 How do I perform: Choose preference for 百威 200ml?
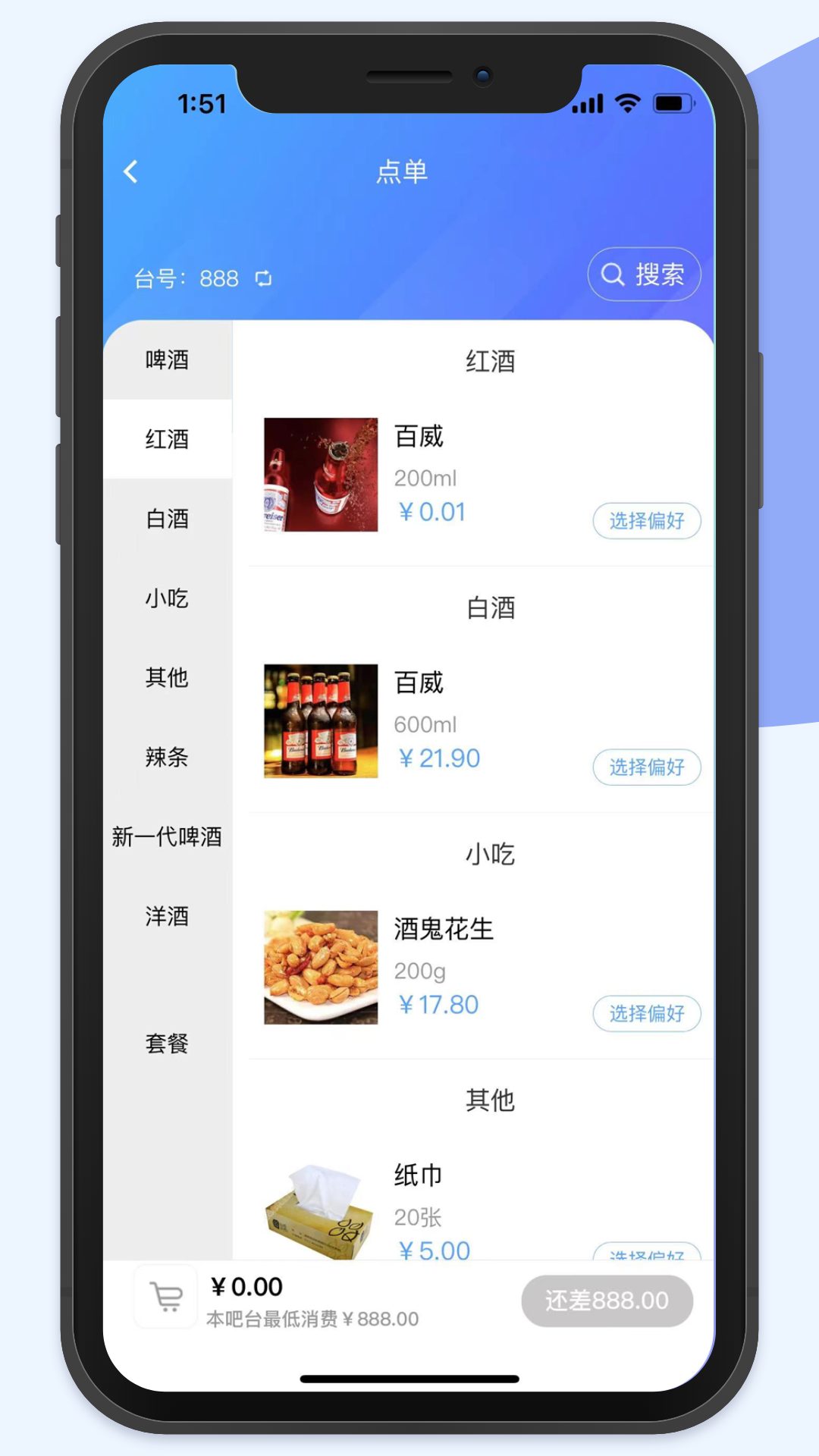[x=646, y=521]
